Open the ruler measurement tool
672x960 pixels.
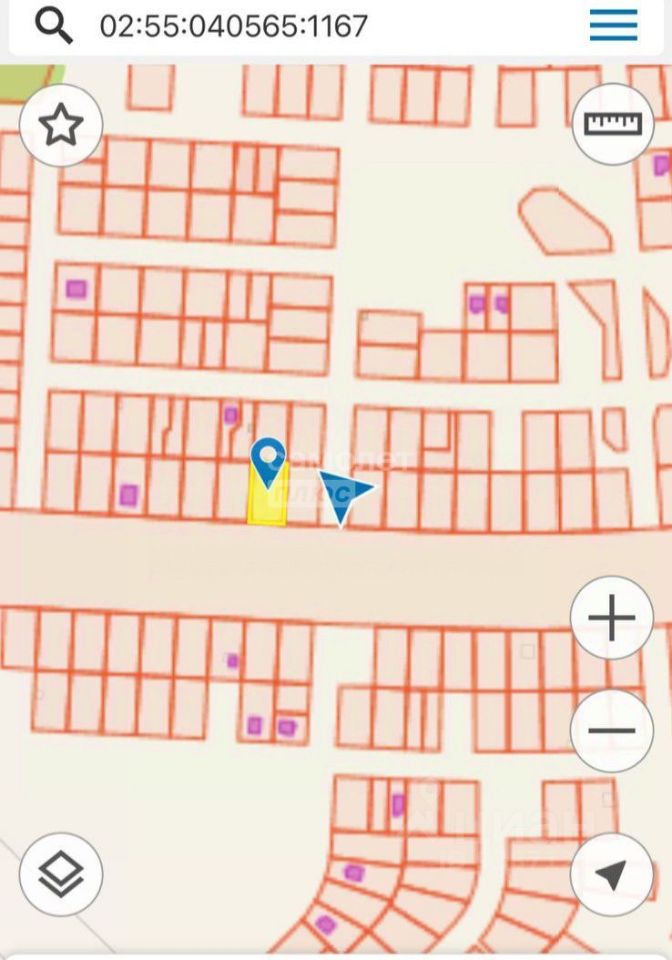click(612, 123)
